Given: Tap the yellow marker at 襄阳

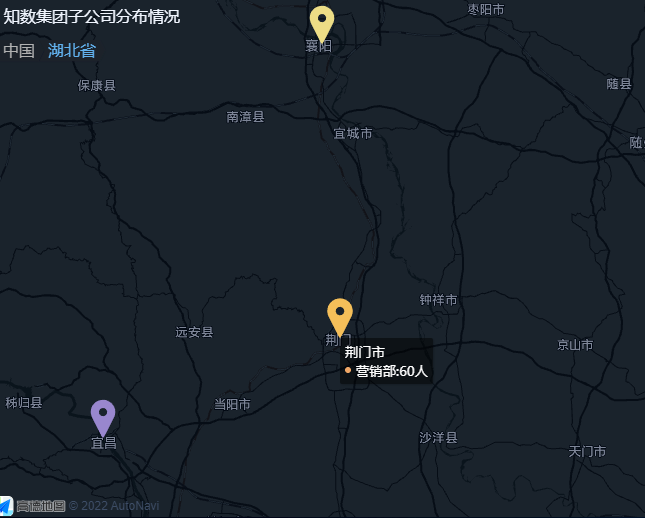Looking at the screenshot, I should point(321,23).
